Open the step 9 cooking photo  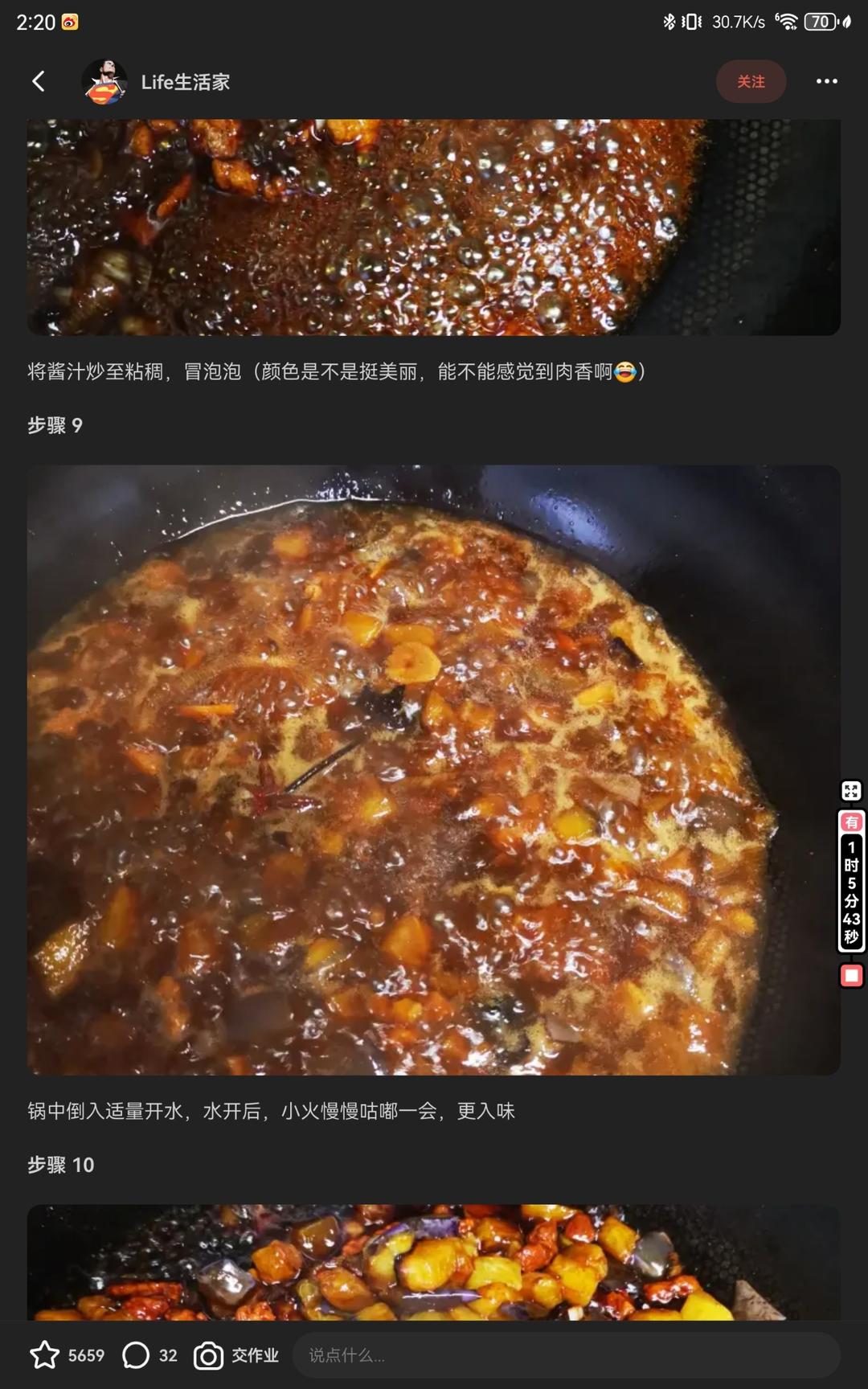pyautogui.click(x=434, y=769)
